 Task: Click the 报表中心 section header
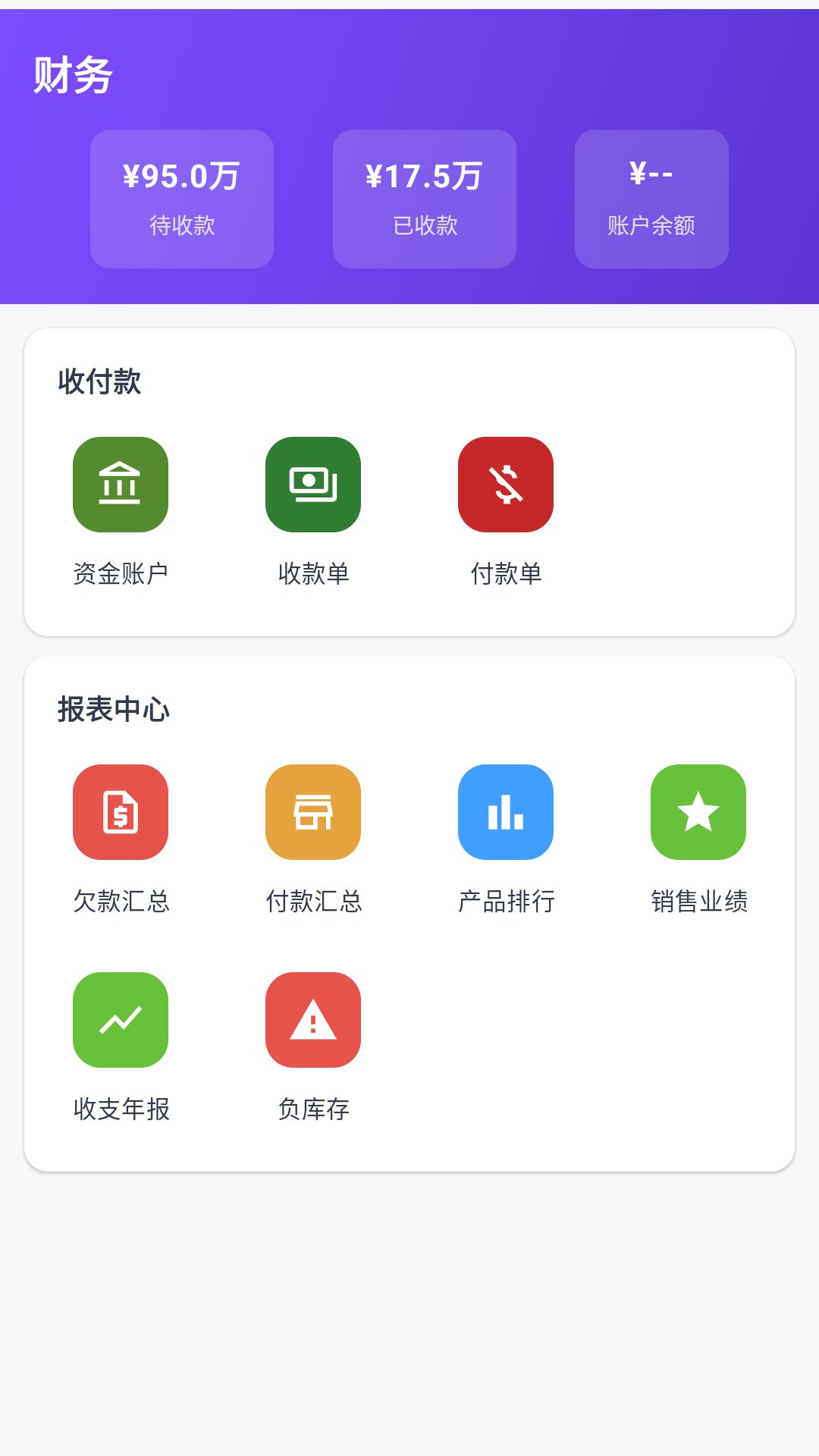pyautogui.click(x=114, y=711)
